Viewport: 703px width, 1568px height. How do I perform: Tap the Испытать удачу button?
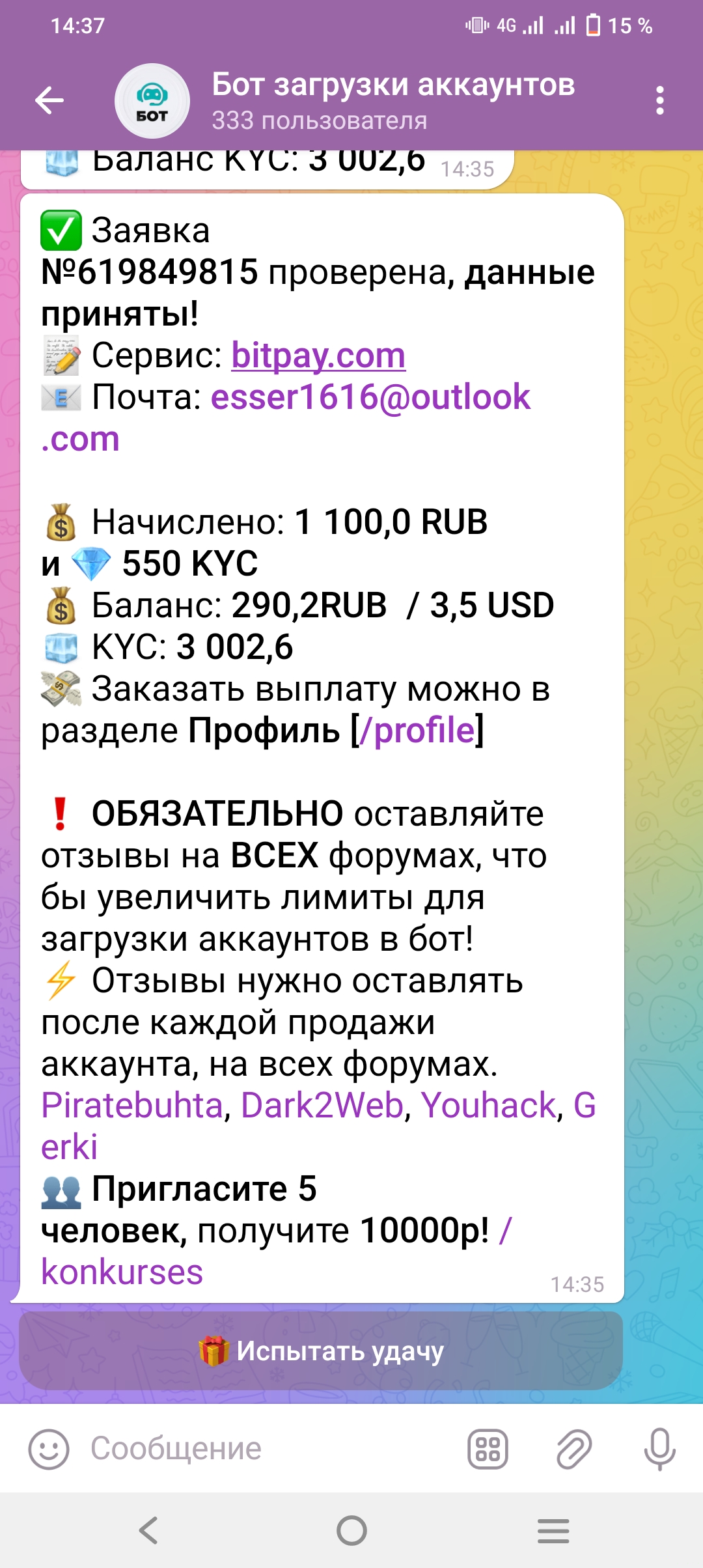pos(321,1351)
